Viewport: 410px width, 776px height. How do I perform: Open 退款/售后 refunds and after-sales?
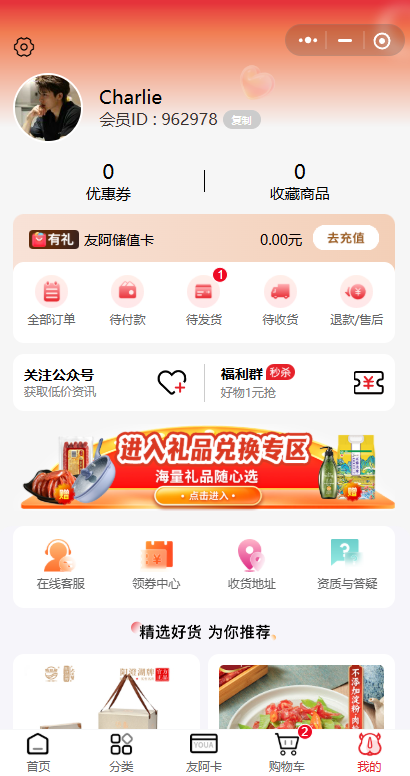357,301
